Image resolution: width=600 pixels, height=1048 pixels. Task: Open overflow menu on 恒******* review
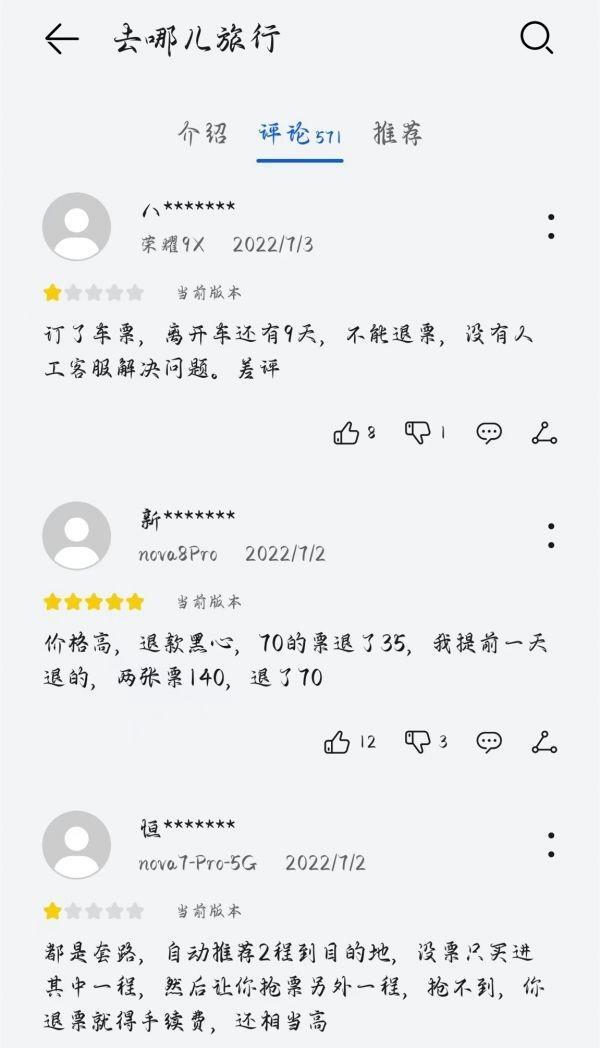tap(551, 844)
